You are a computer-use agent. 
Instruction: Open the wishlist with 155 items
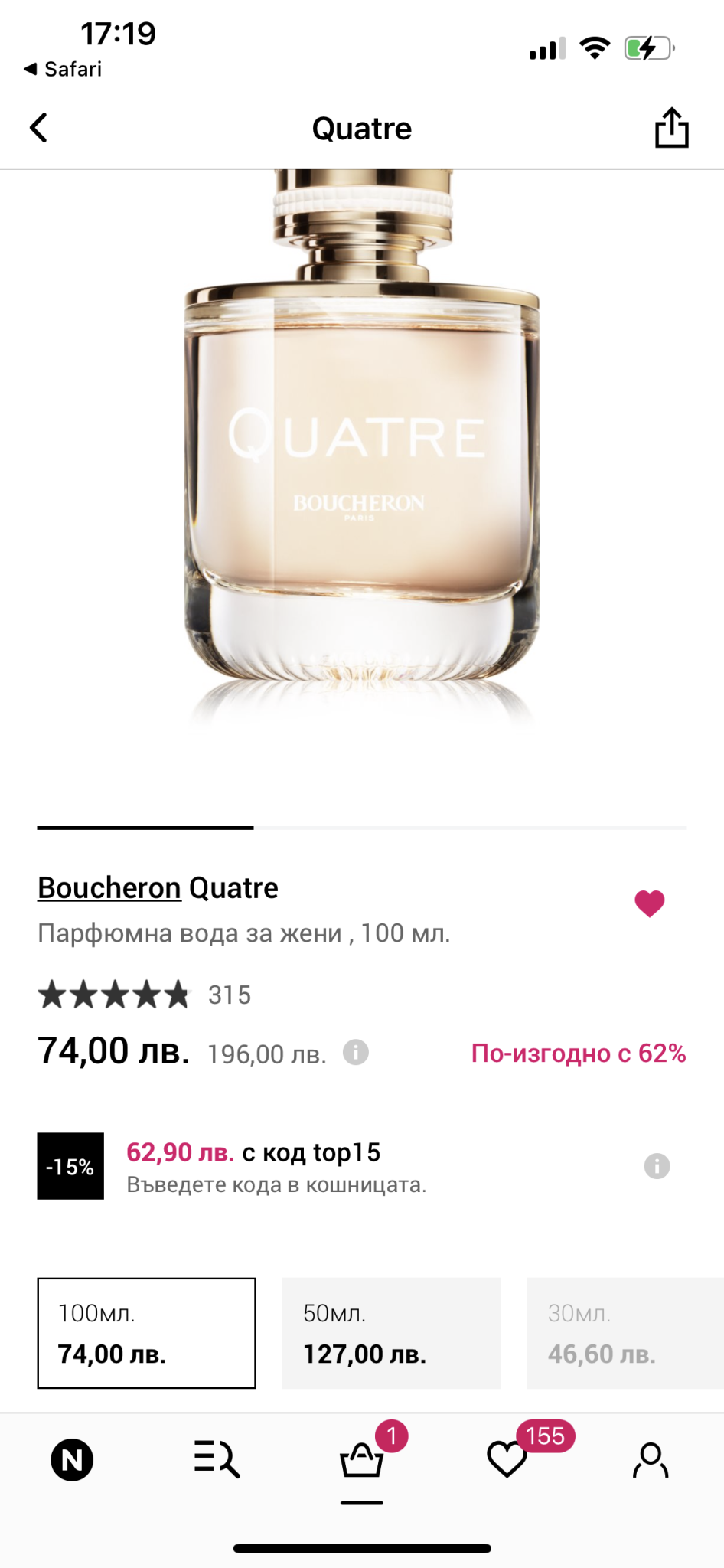tap(507, 1460)
